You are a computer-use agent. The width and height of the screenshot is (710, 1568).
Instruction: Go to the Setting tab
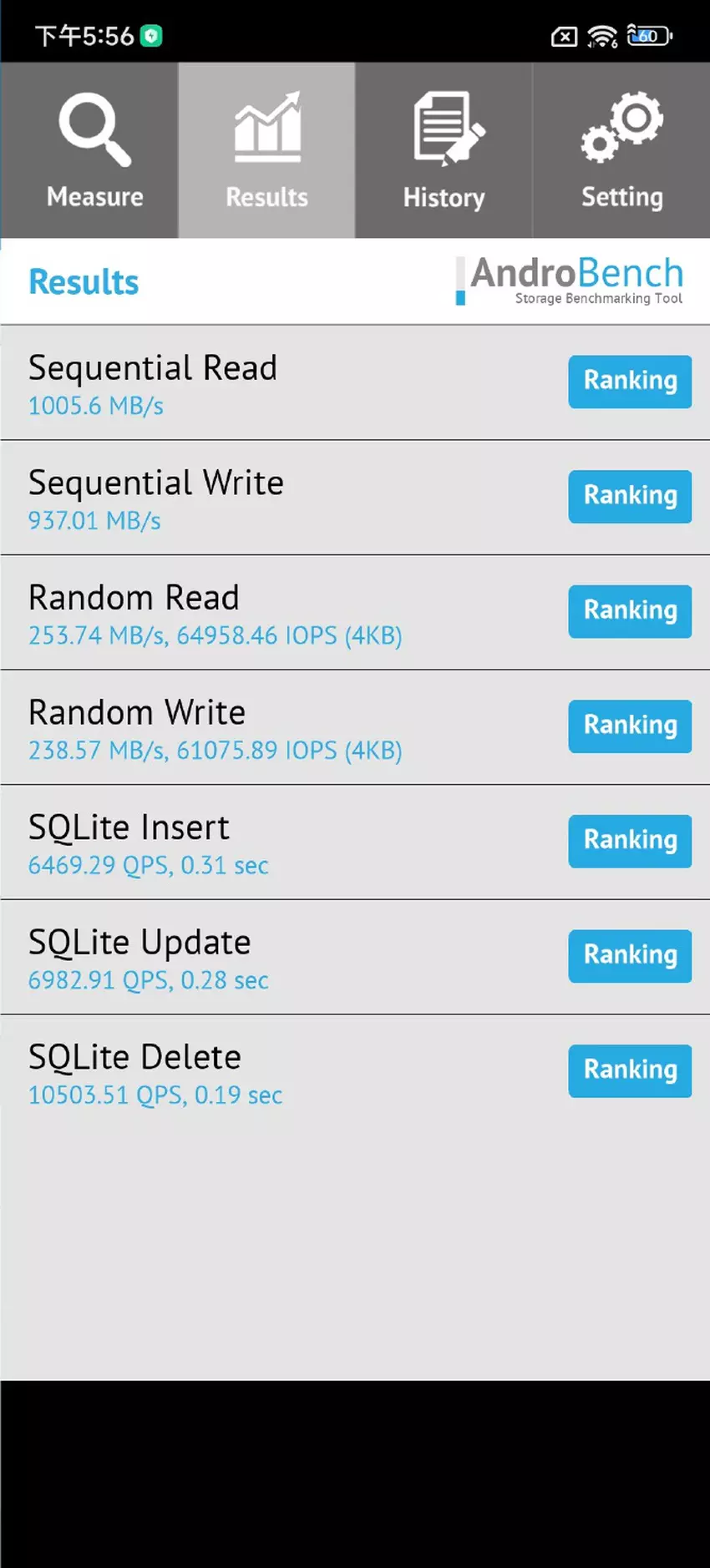pos(621,150)
